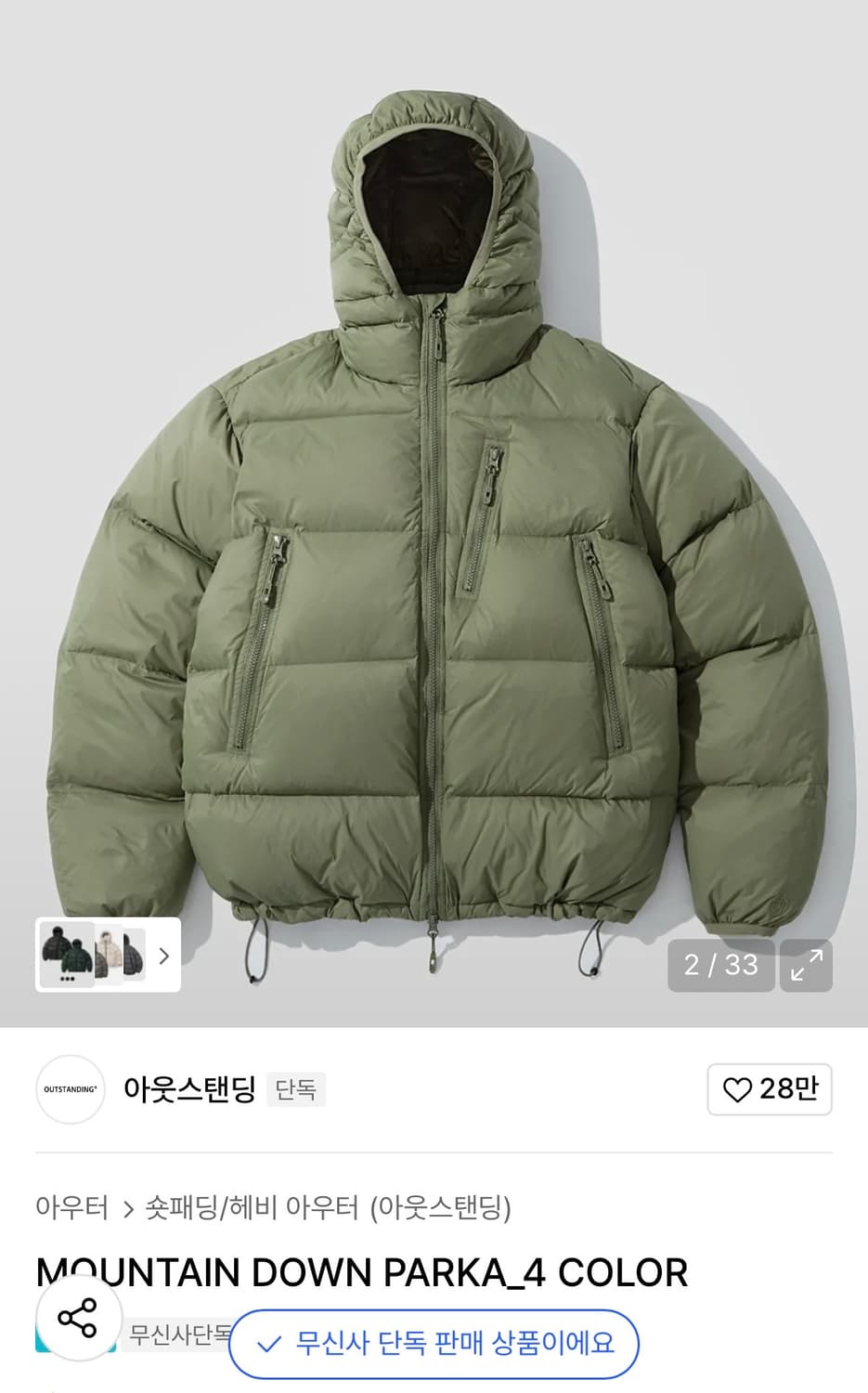Click the 단독 badge next to the brand
This screenshot has height=1393, width=868.
point(295,1089)
